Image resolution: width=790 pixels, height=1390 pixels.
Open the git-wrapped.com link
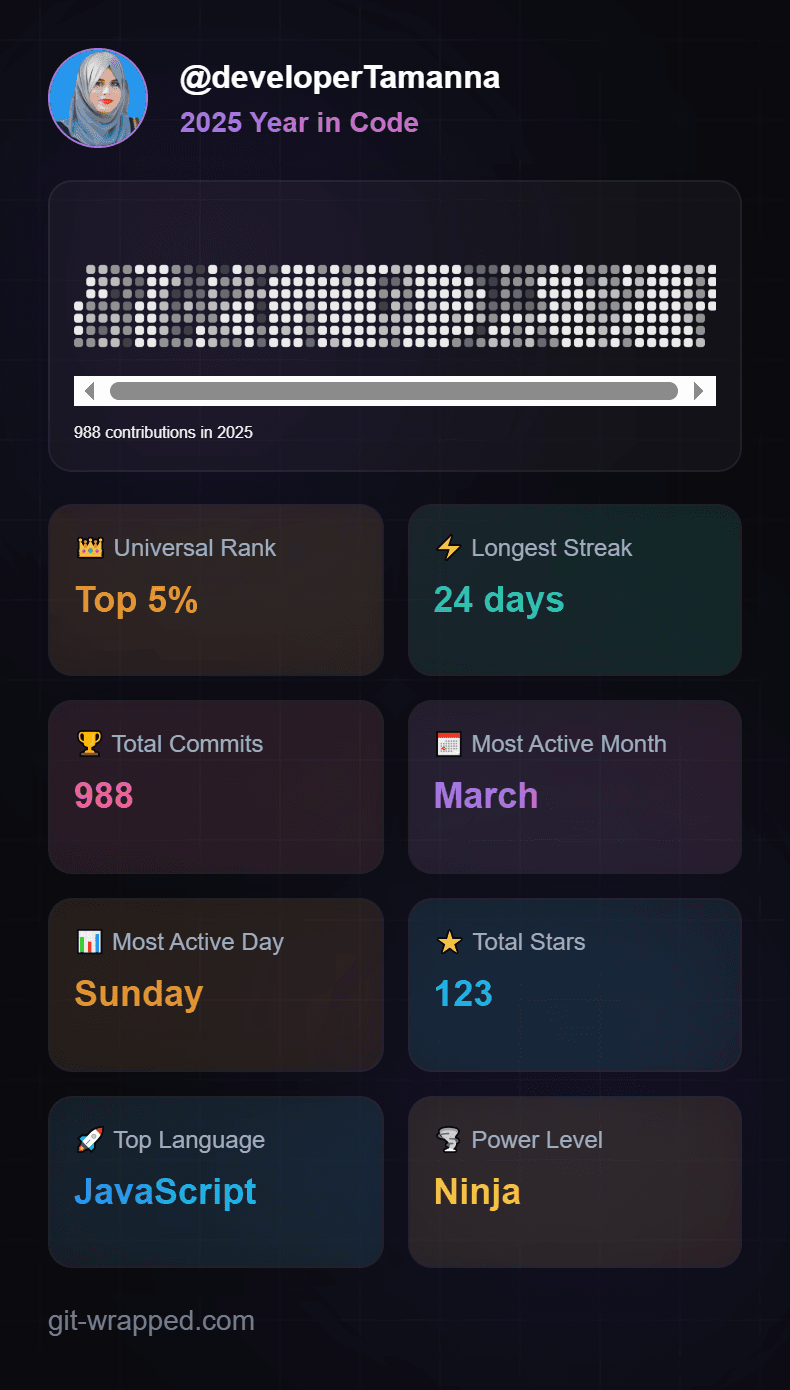152,1320
